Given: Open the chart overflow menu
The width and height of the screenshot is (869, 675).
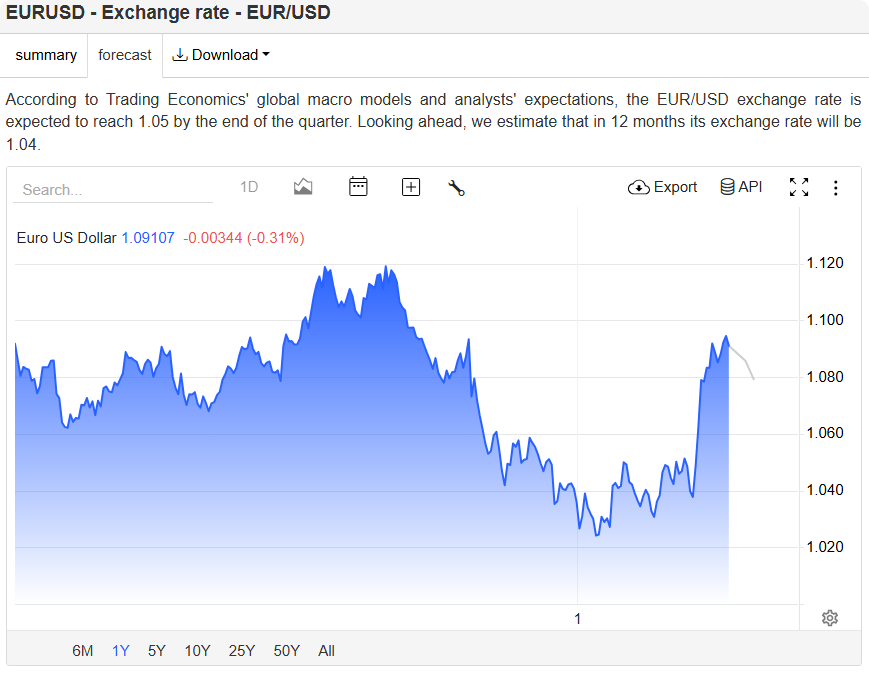Looking at the screenshot, I should [x=836, y=187].
